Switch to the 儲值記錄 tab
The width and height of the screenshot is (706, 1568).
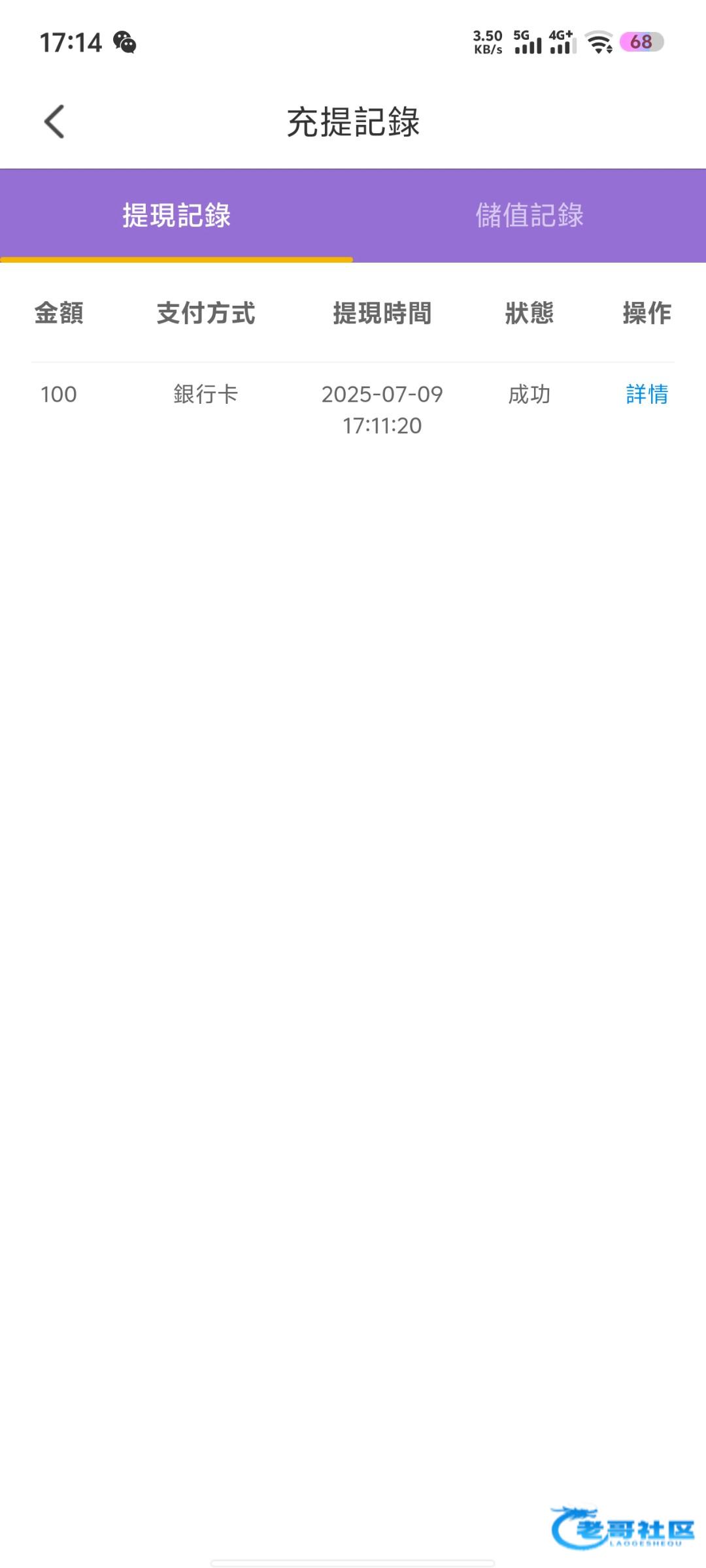pos(529,216)
